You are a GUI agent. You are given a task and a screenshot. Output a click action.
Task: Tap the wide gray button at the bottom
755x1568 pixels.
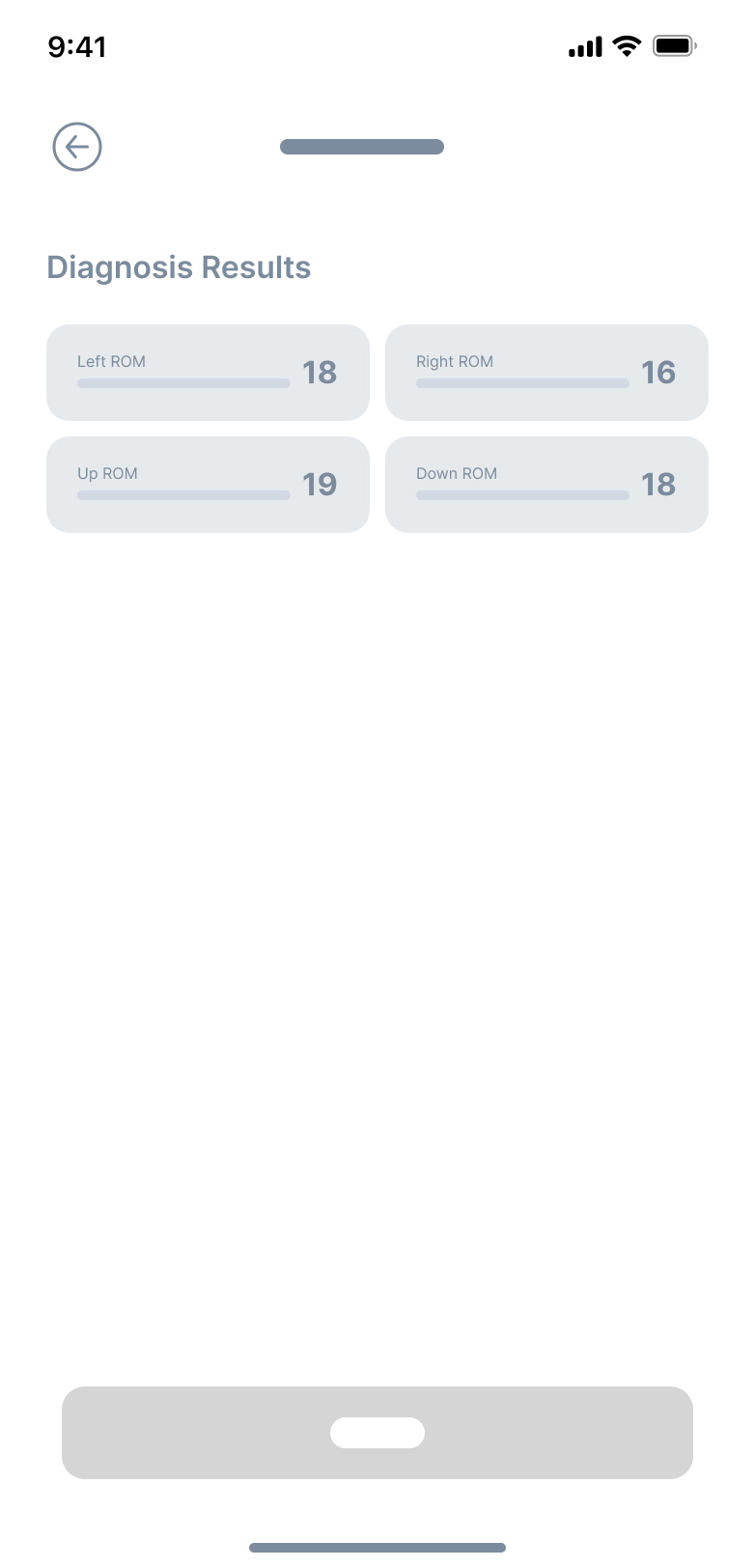point(377,1432)
